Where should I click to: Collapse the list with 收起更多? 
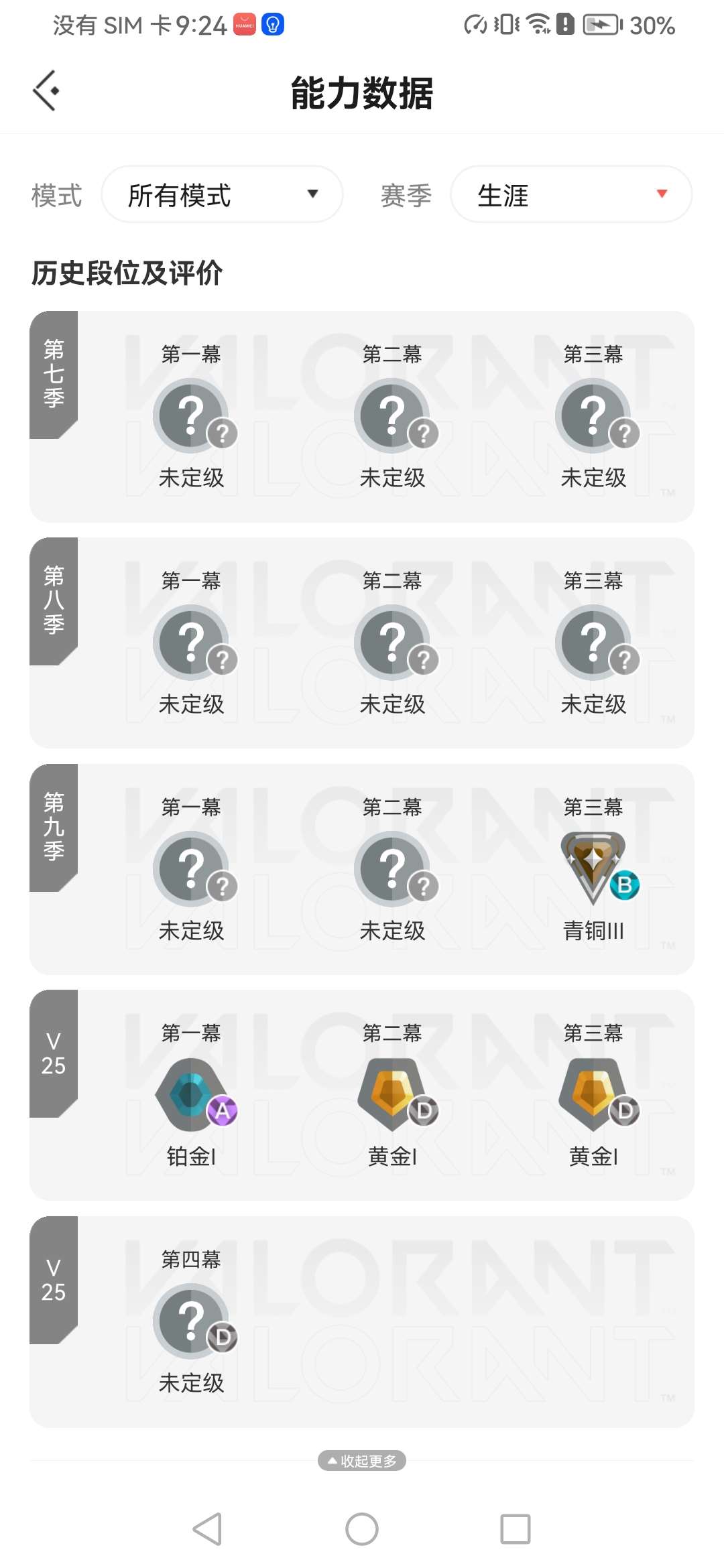coord(362,1460)
